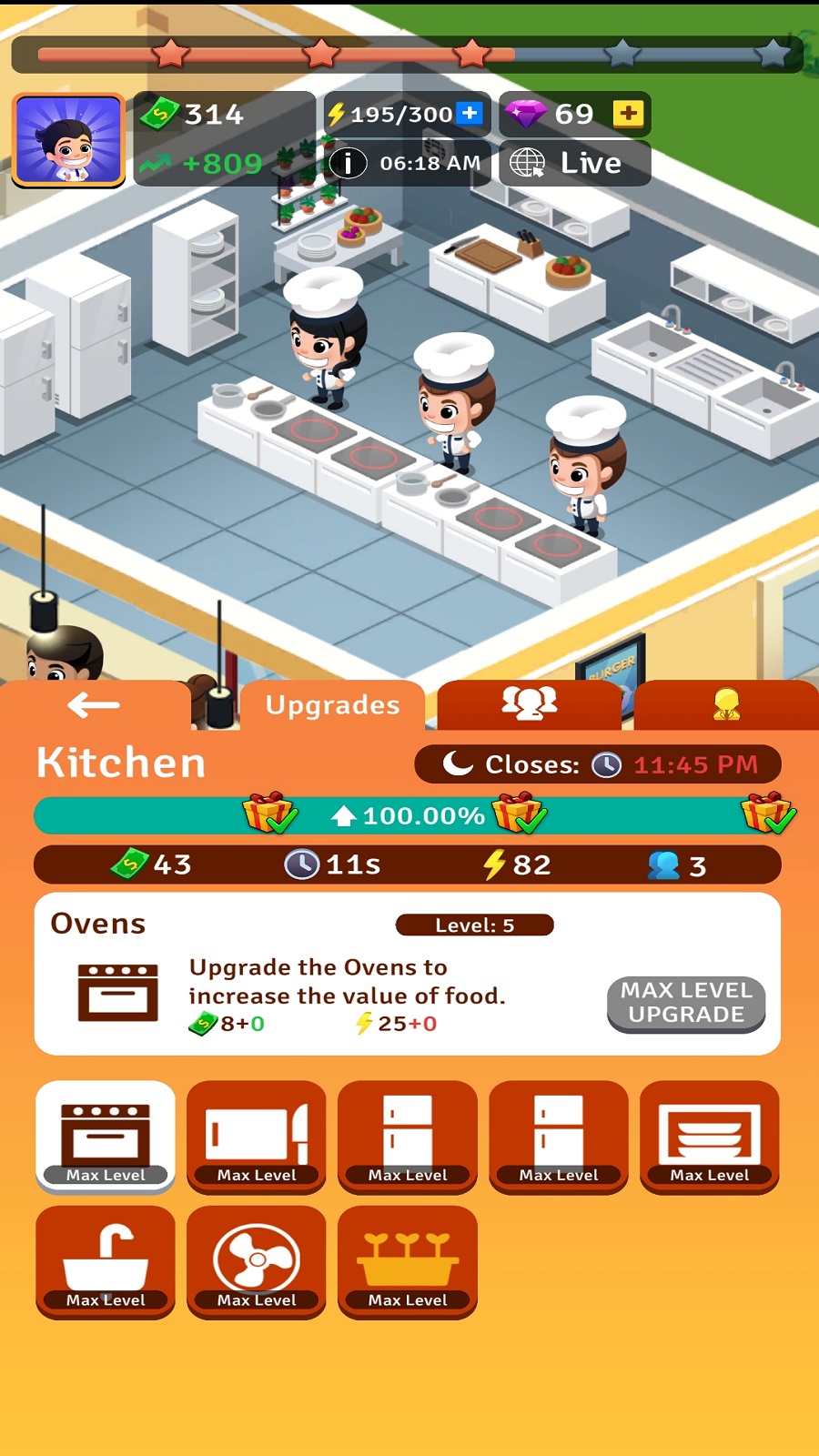The image size is (819, 1456).
Task: Select the cutting board and knife upgrade
Action: pyautogui.click(x=257, y=1136)
